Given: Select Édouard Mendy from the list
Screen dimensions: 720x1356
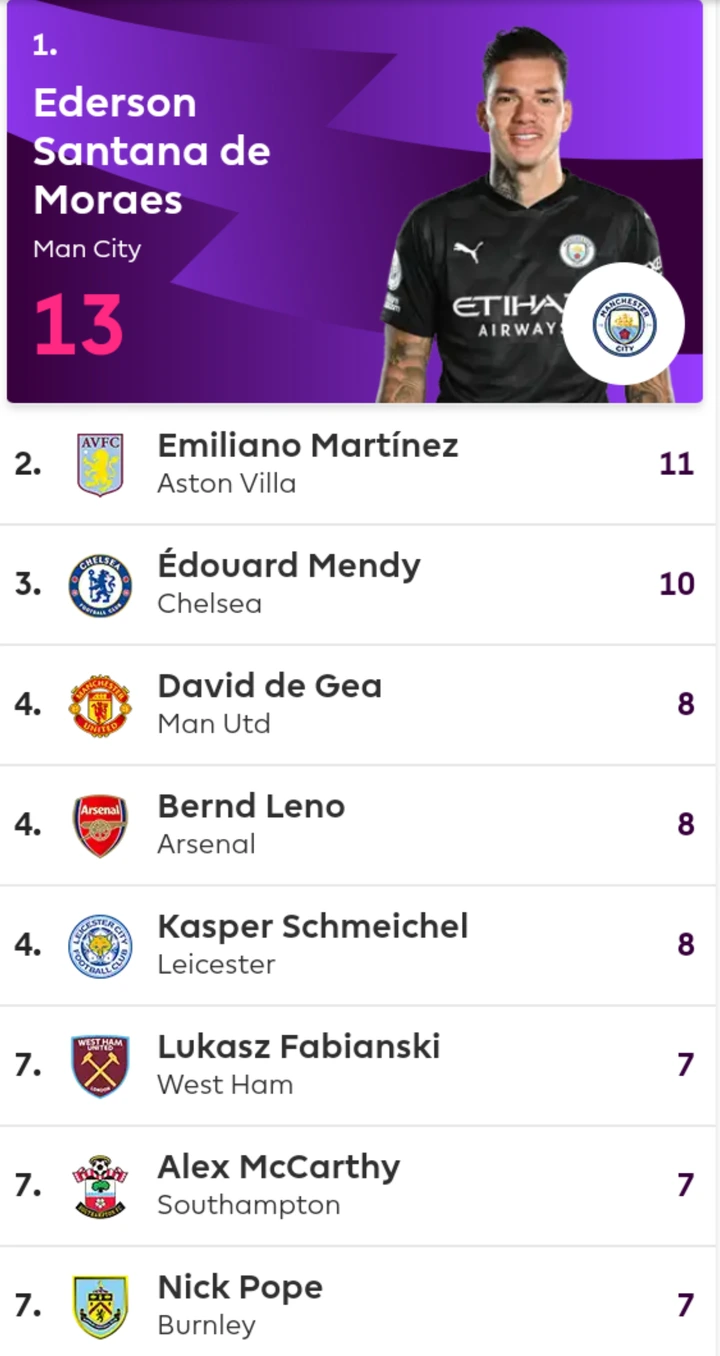Looking at the screenshot, I should tap(358, 585).
